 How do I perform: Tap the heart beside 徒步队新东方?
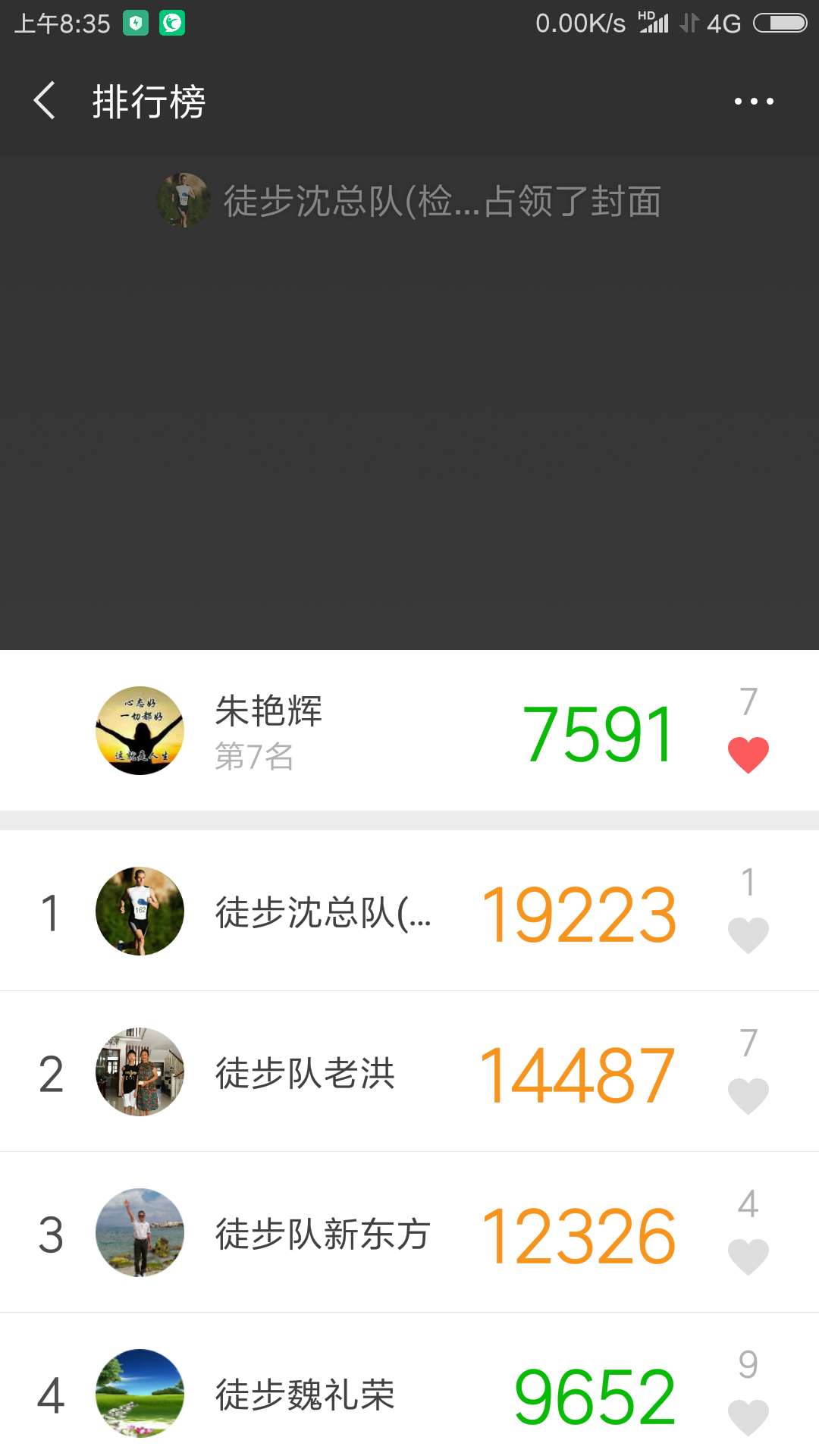[x=748, y=1256]
